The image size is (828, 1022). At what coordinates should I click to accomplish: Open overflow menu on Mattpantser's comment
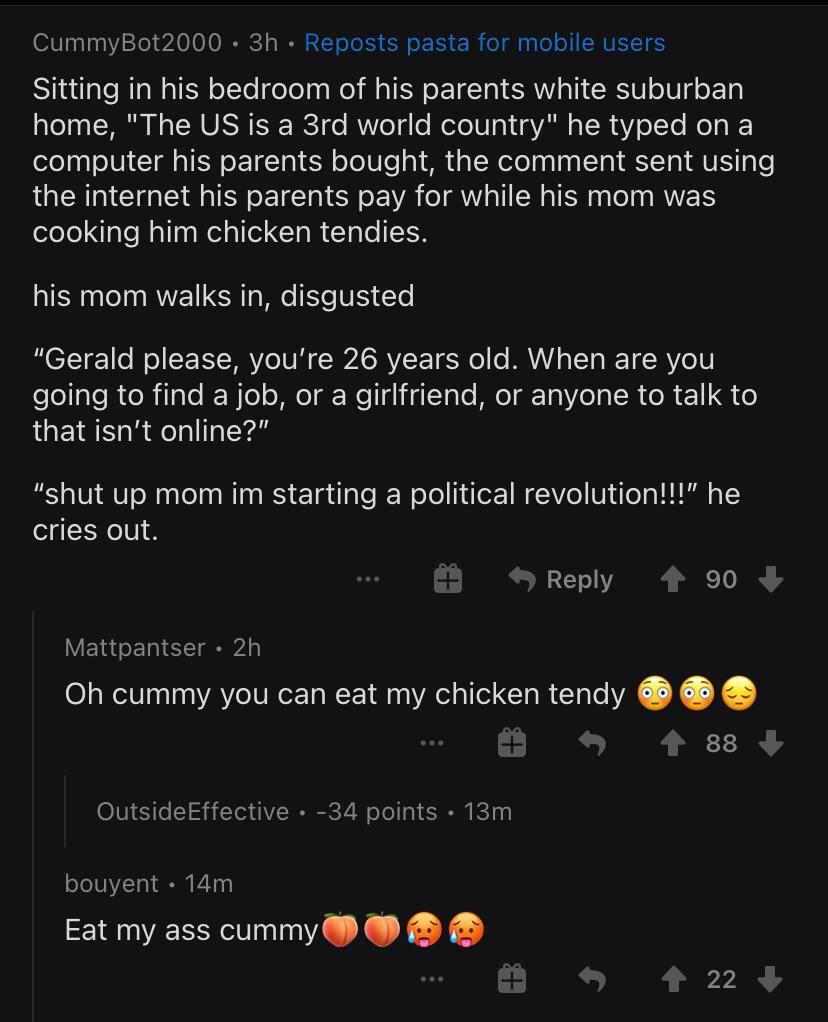(432, 743)
